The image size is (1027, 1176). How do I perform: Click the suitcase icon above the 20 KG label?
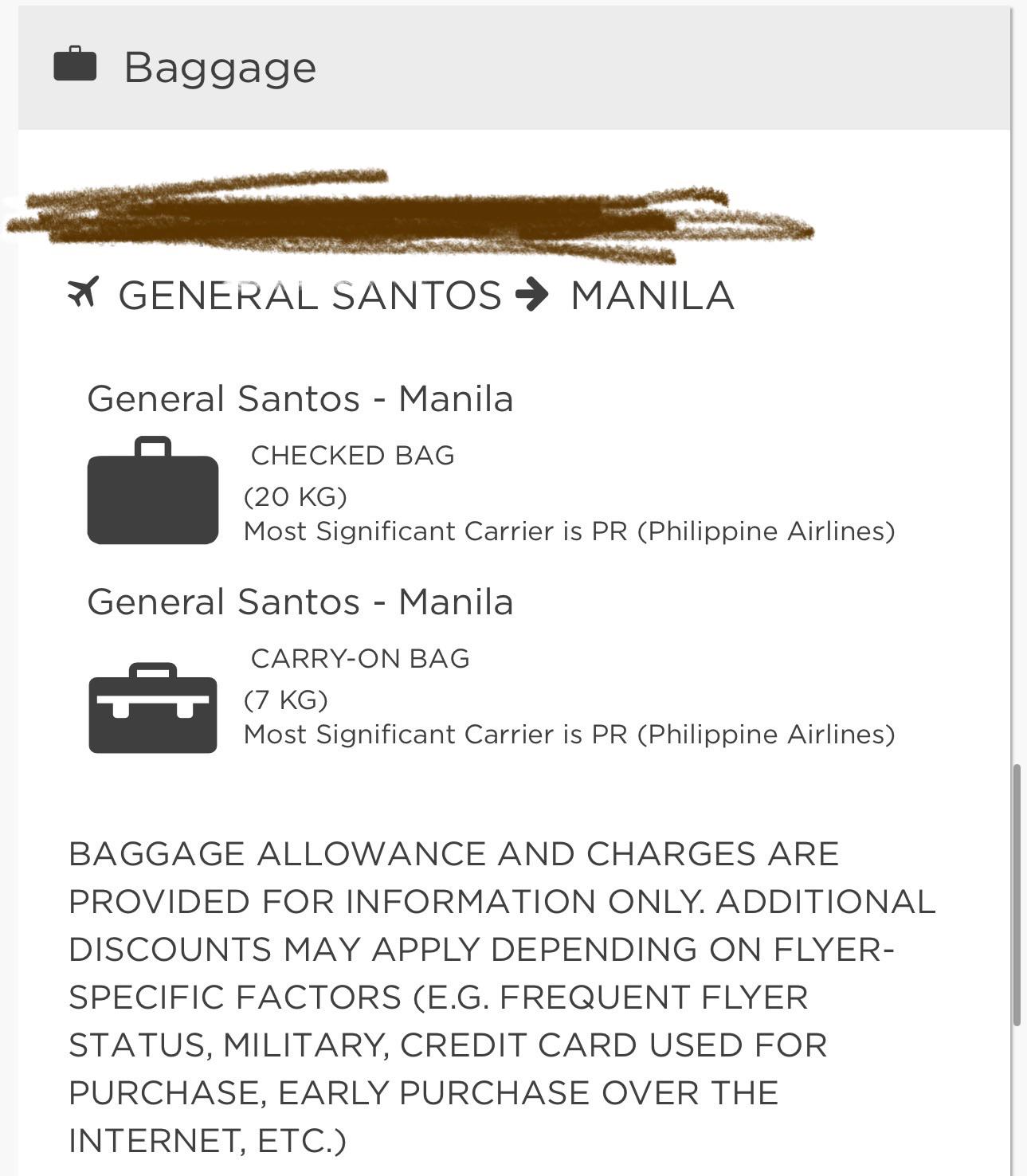click(151, 494)
